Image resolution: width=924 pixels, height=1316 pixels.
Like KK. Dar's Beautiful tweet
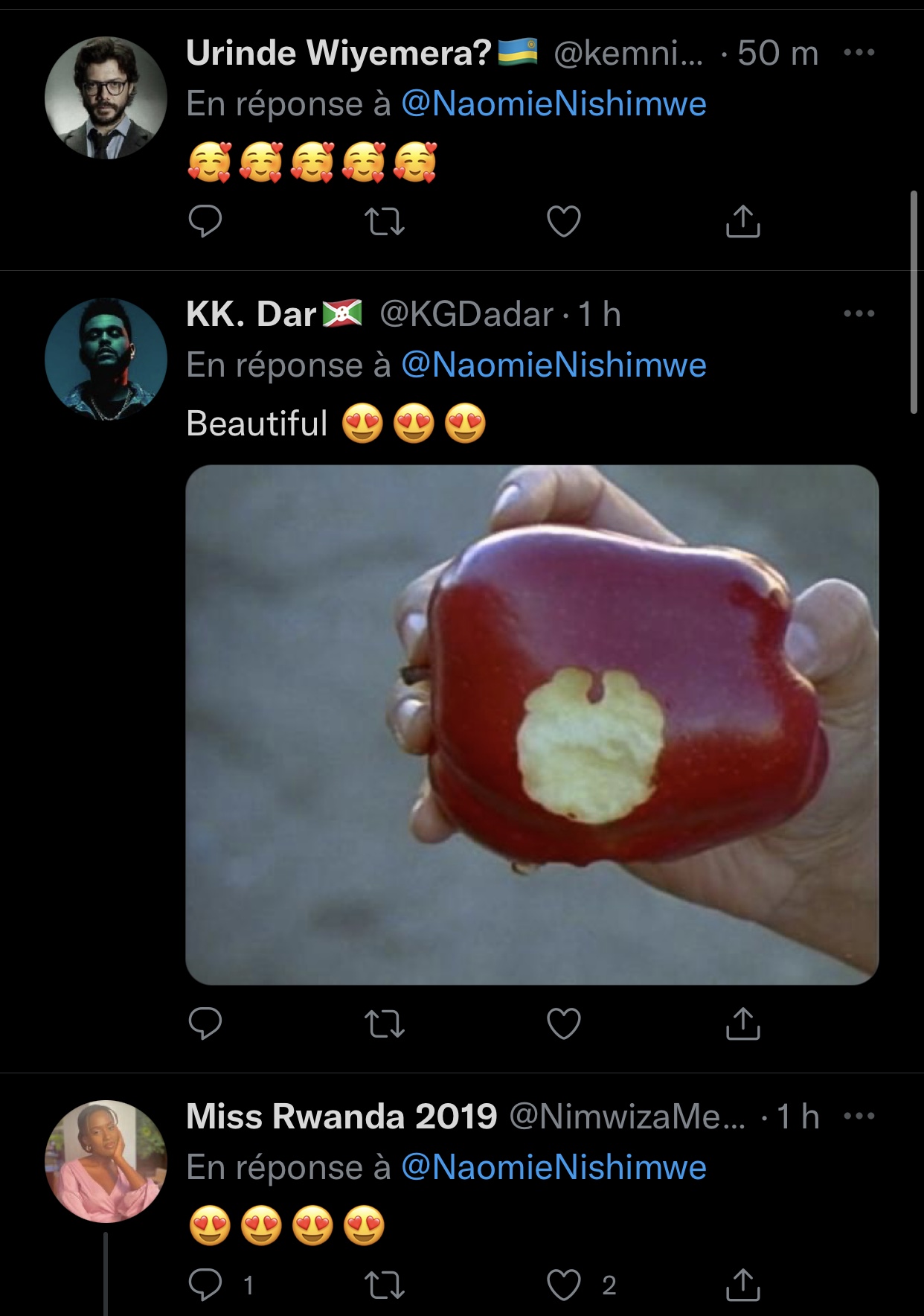[x=563, y=1023]
